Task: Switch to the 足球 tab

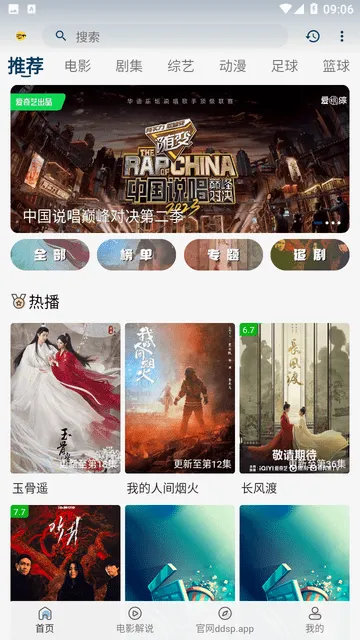Action: coord(284,66)
